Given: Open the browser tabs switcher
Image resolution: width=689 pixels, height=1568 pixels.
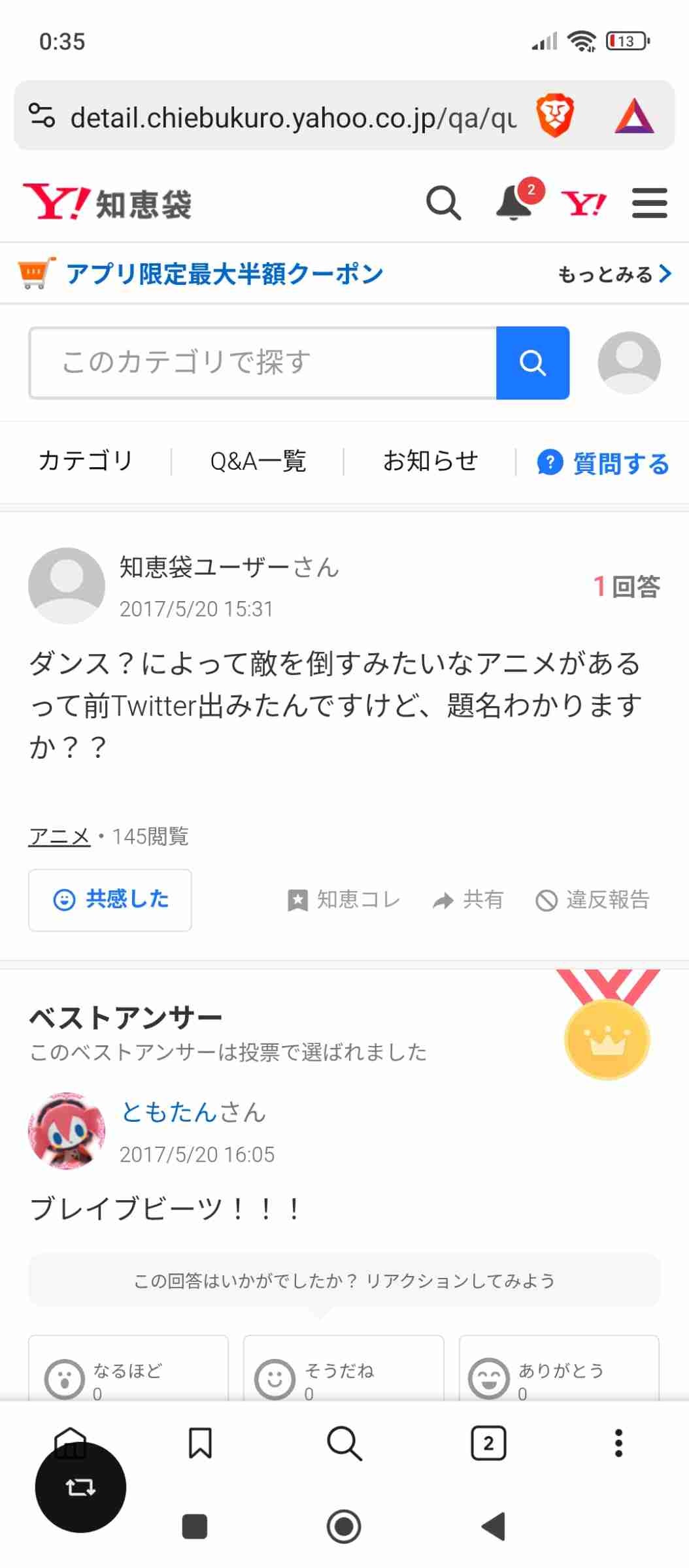Looking at the screenshot, I should (x=488, y=1443).
